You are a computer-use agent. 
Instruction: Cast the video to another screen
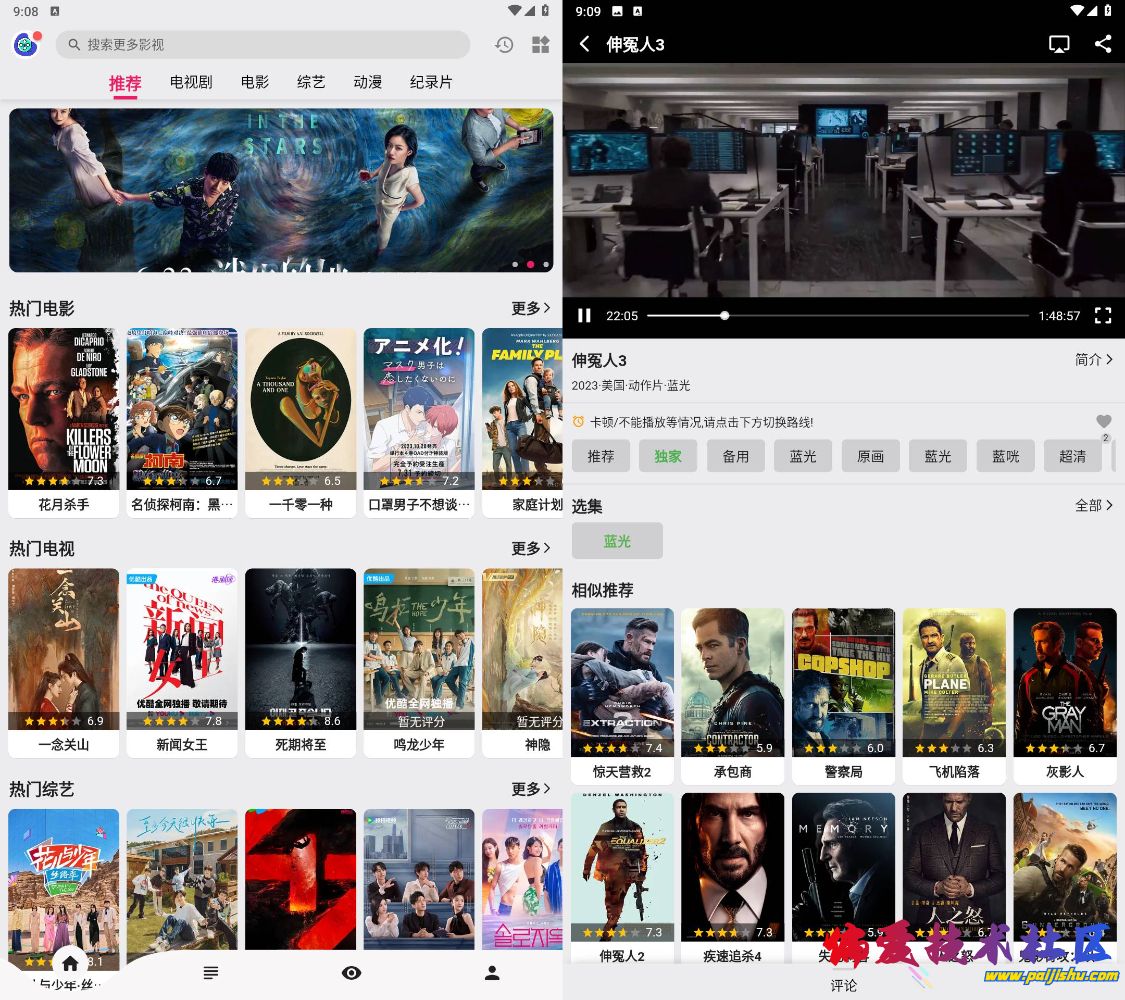(1059, 44)
